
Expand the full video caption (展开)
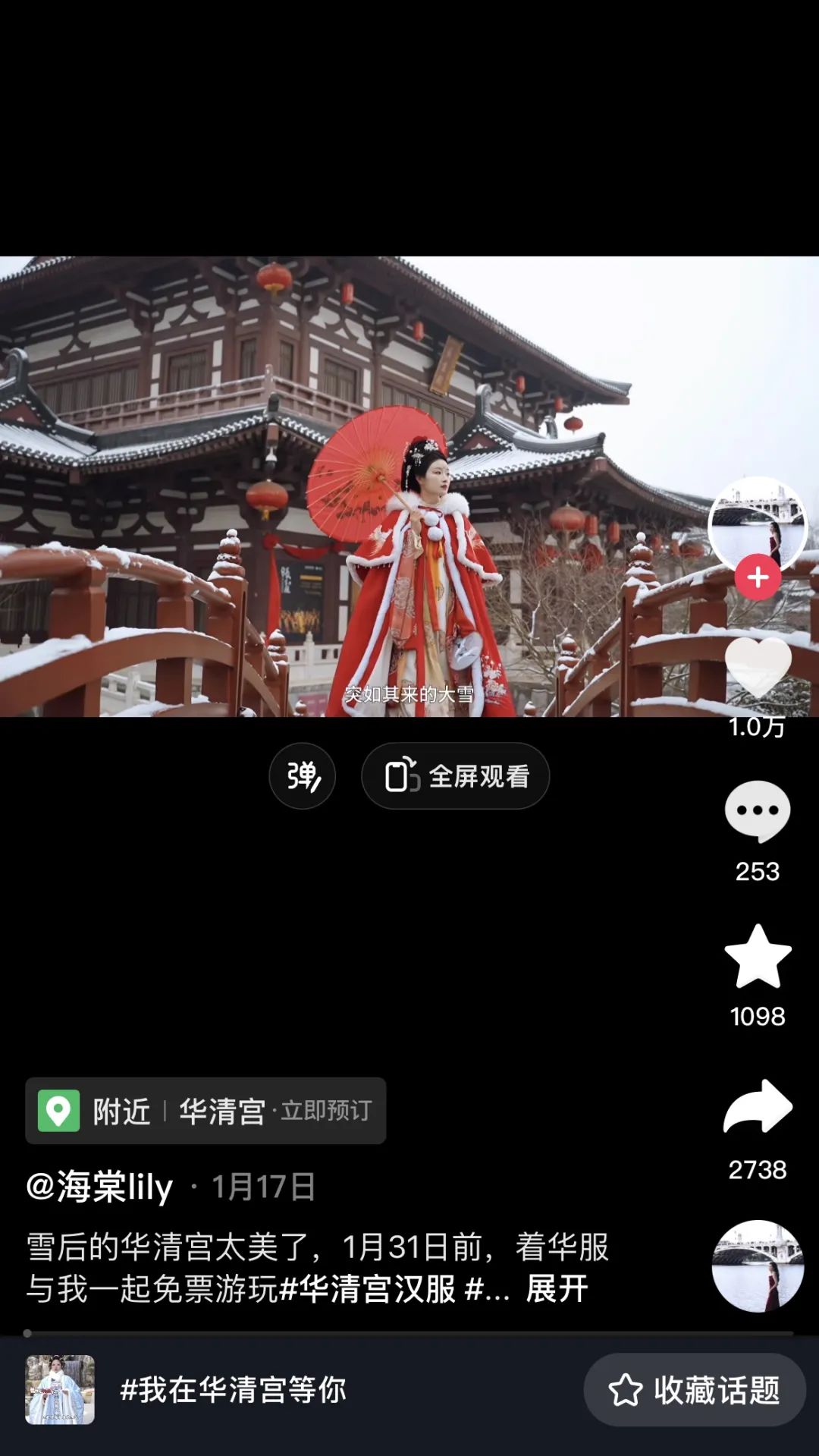click(x=557, y=1289)
